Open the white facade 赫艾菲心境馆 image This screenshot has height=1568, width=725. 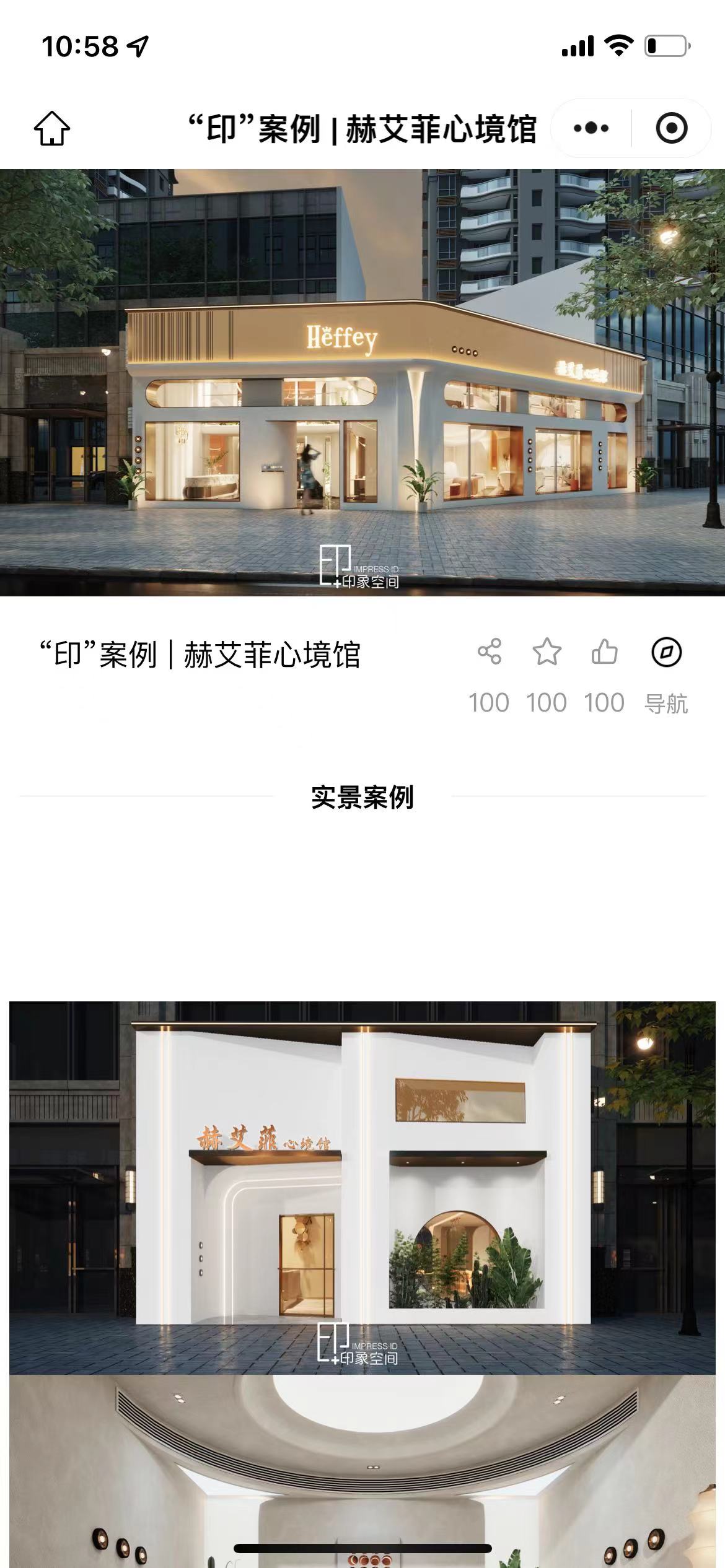[362, 1187]
